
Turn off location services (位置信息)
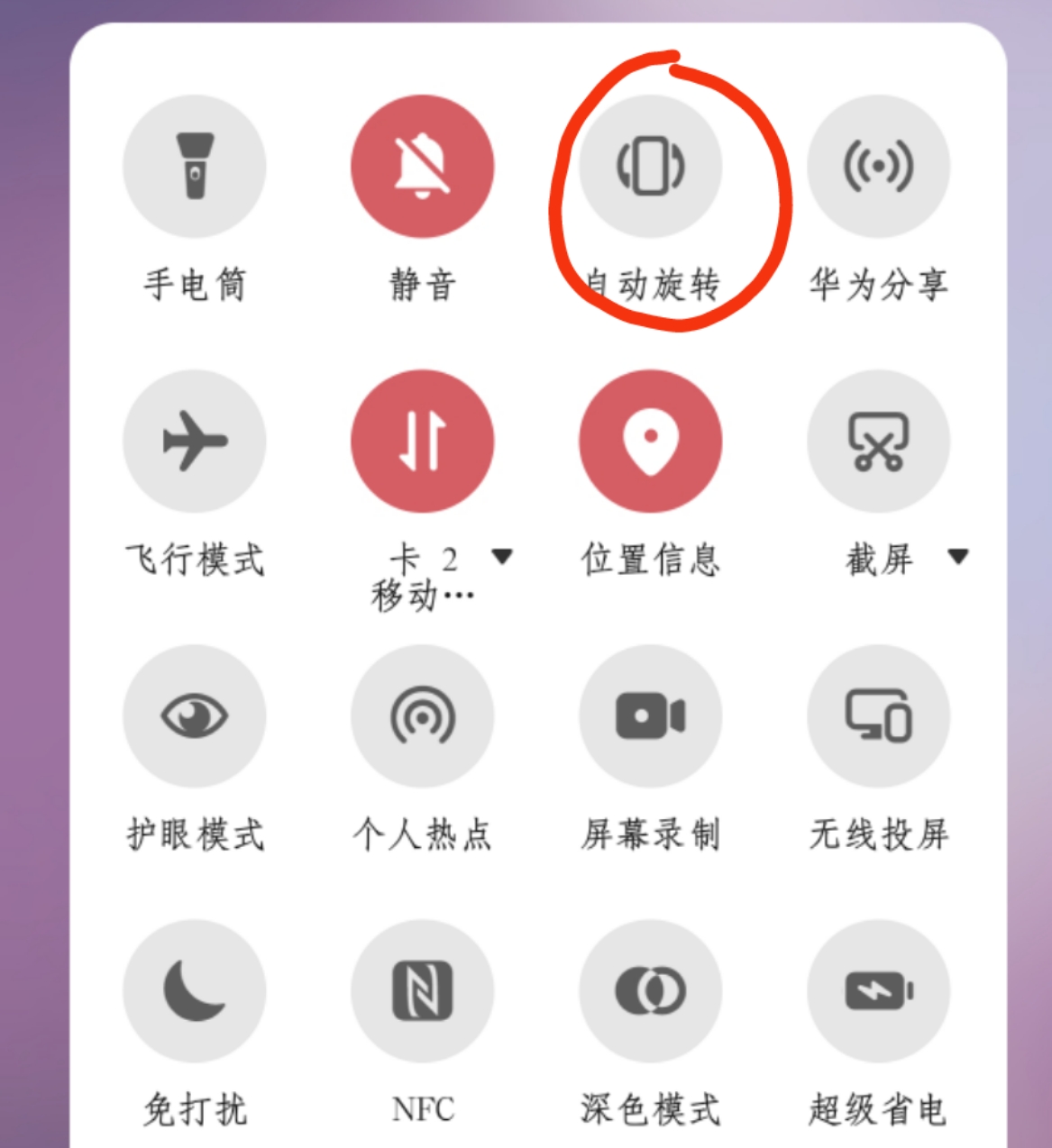[x=651, y=441]
